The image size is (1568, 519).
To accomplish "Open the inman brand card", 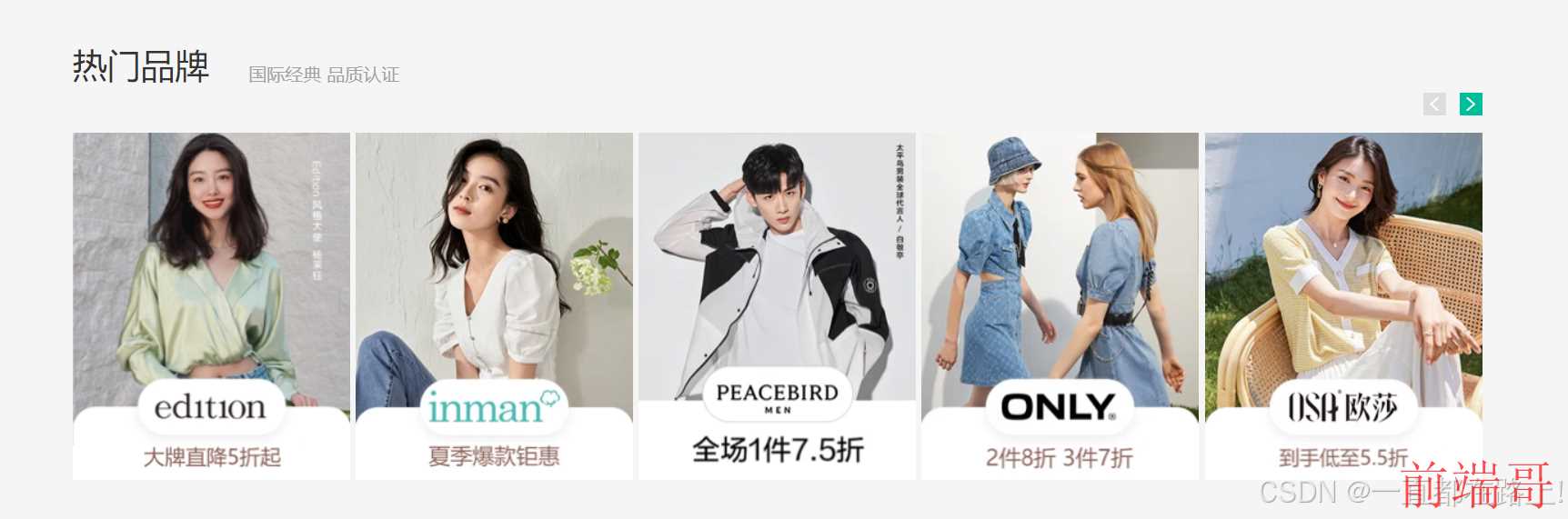I will point(494,305).
